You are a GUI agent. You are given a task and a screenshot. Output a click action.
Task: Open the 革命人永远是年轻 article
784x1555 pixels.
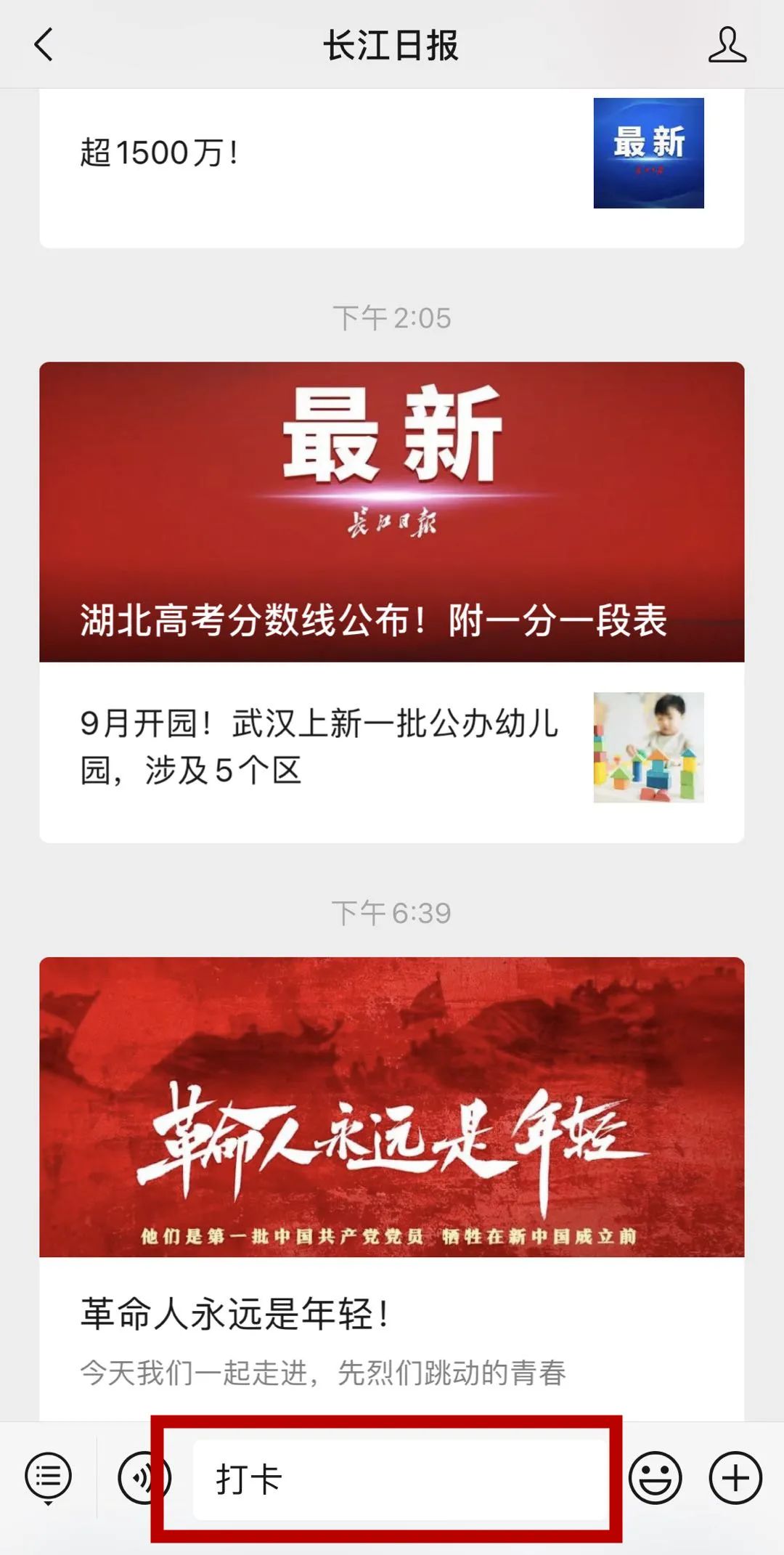(x=392, y=1177)
